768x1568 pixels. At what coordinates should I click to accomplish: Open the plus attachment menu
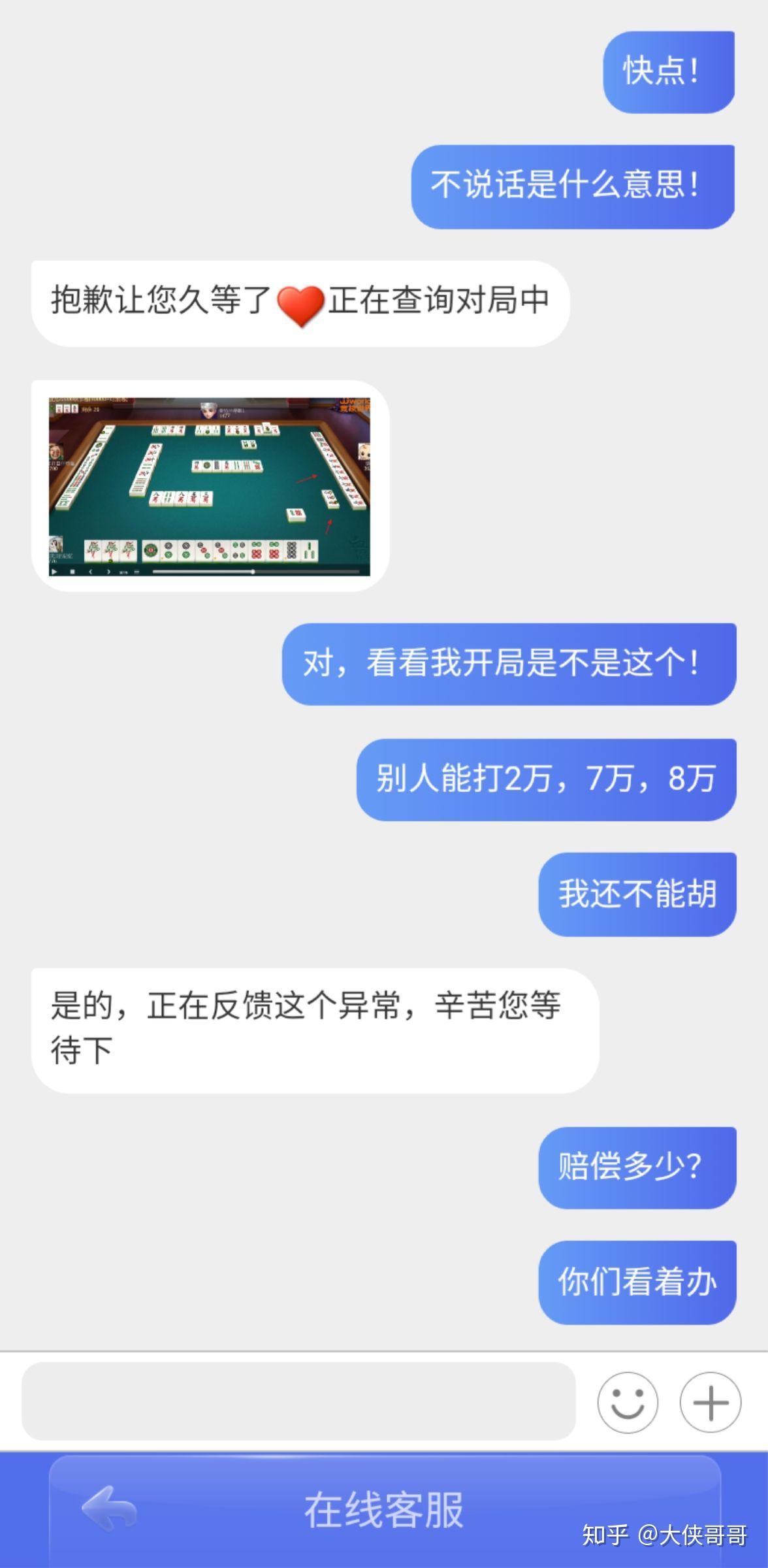pyautogui.click(x=710, y=1402)
